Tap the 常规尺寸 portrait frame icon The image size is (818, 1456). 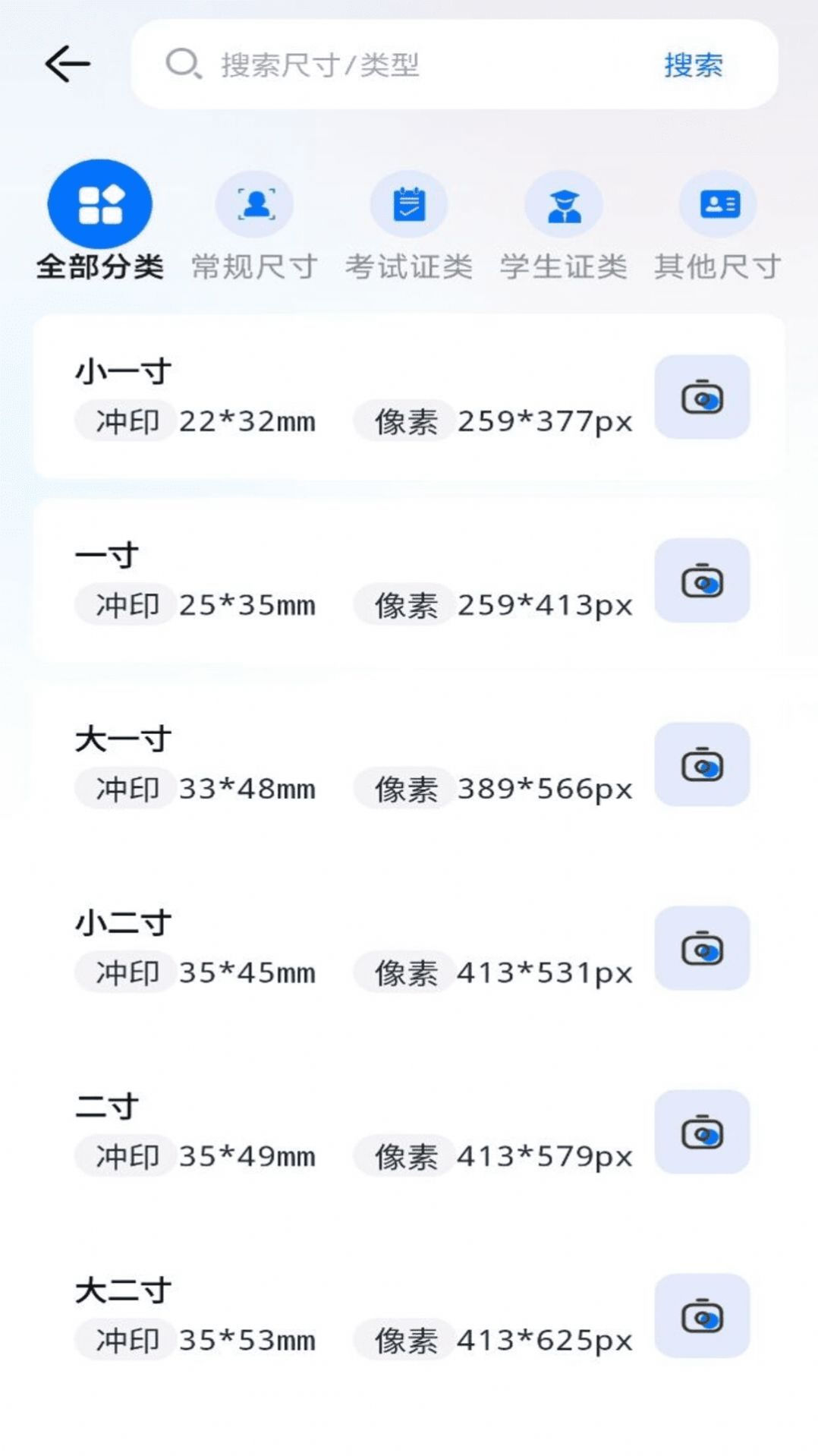click(253, 203)
